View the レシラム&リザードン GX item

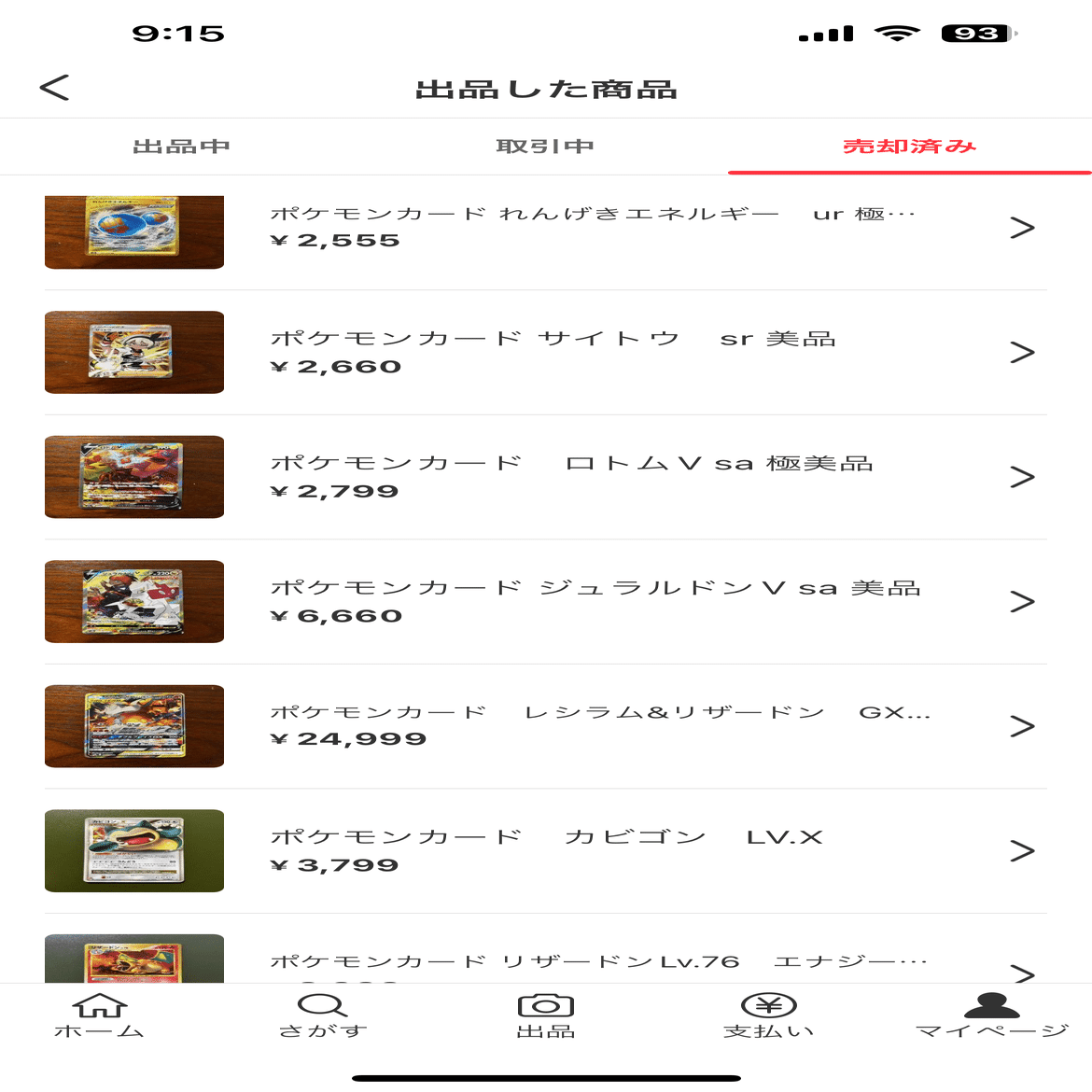coord(599,725)
